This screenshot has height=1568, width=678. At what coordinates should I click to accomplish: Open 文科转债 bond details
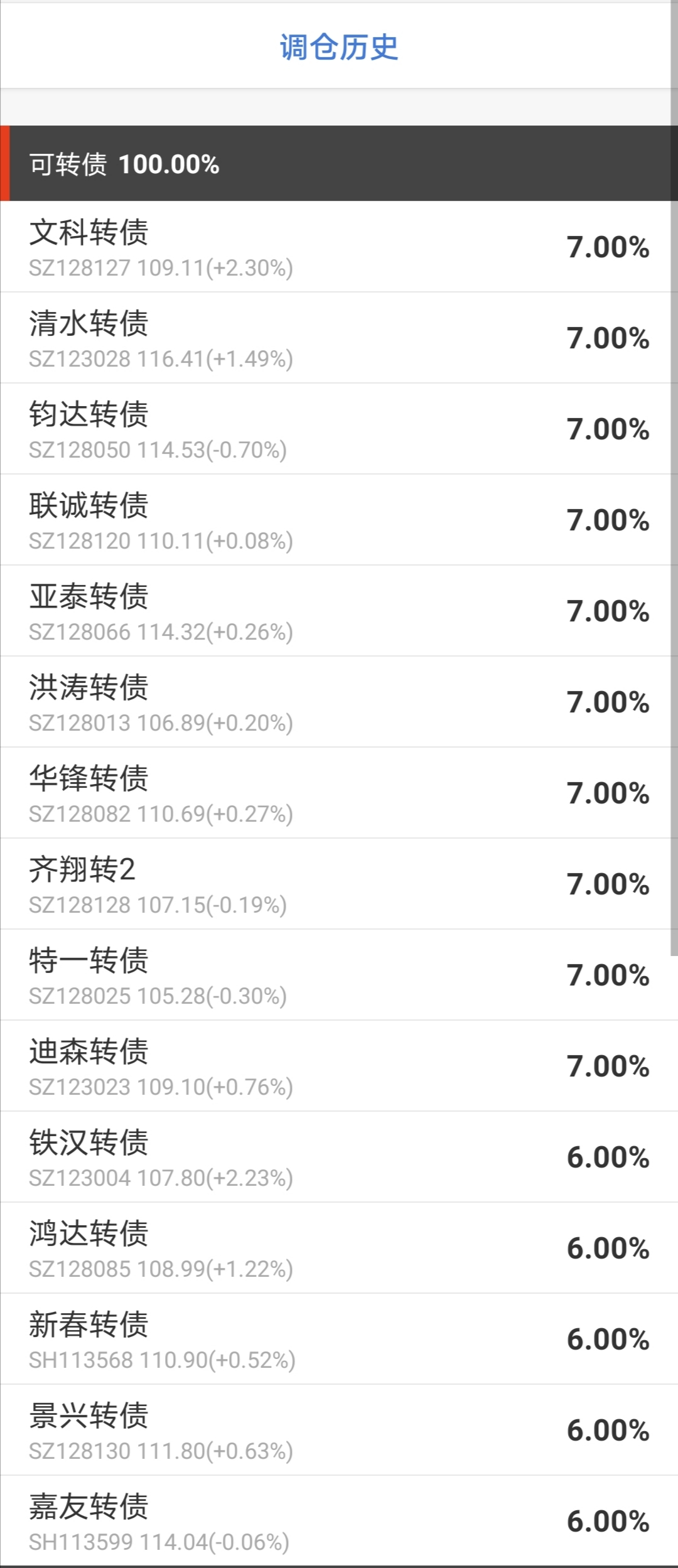click(339, 247)
